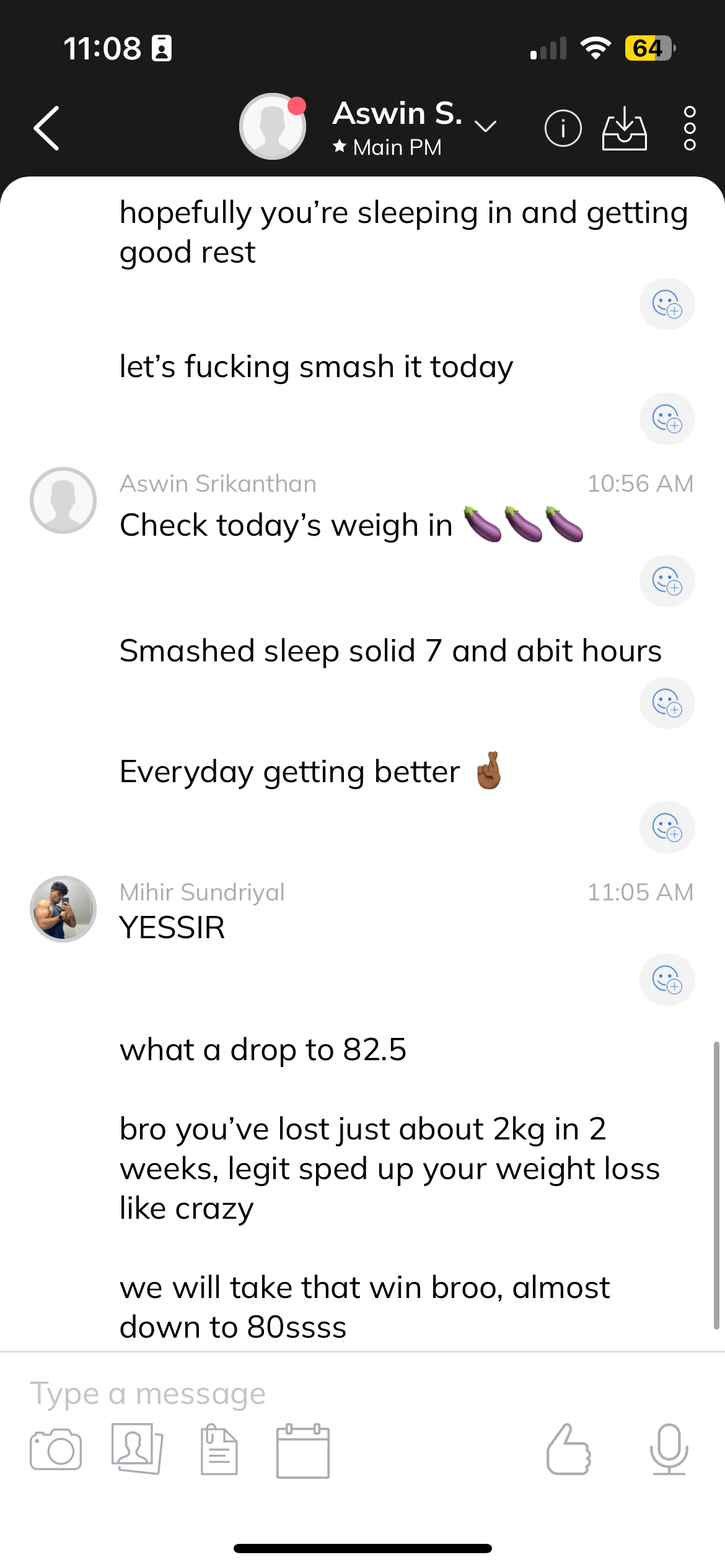React to the 'YESSIR' message
The height and width of the screenshot is (1568, 725).
(x=667, y=980)
